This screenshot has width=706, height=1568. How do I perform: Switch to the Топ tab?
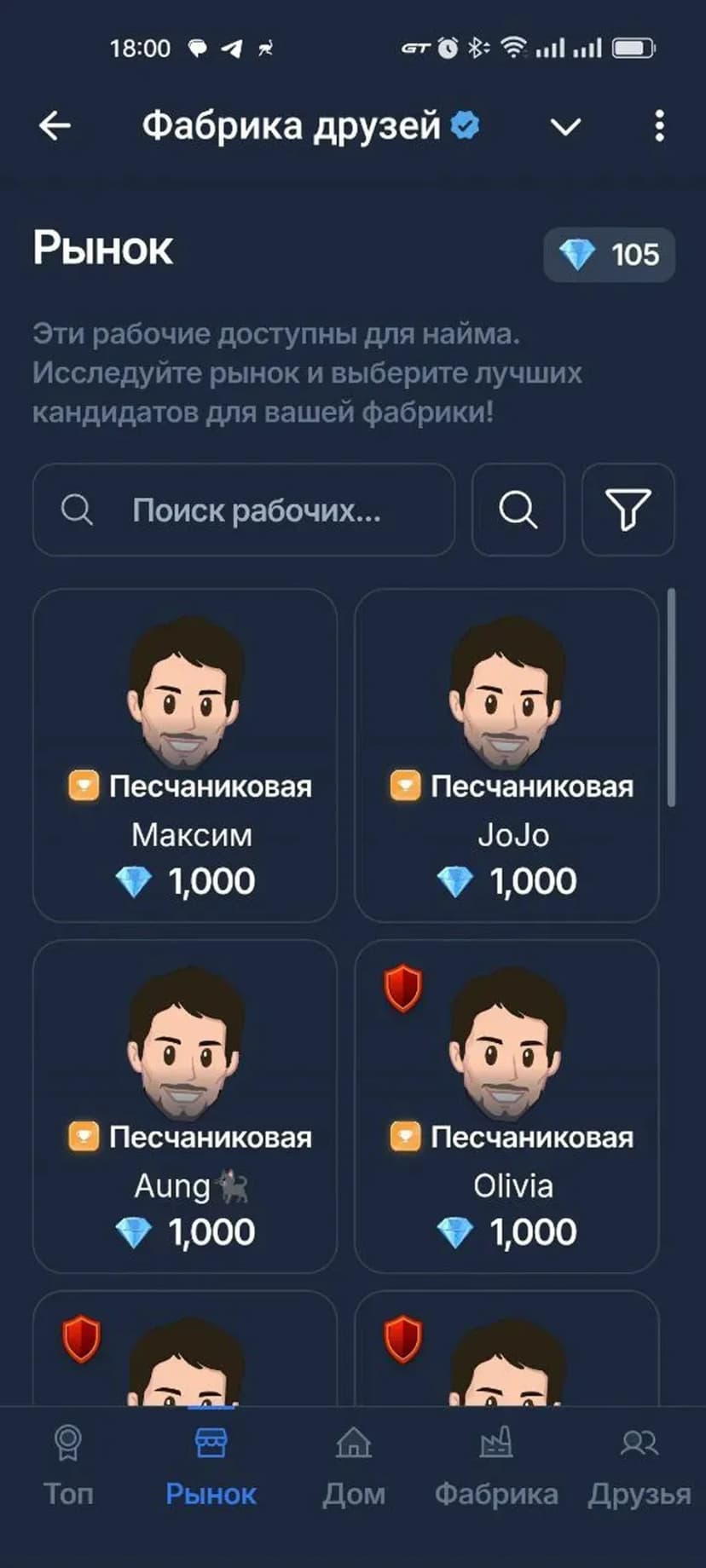coord(68,1464)
